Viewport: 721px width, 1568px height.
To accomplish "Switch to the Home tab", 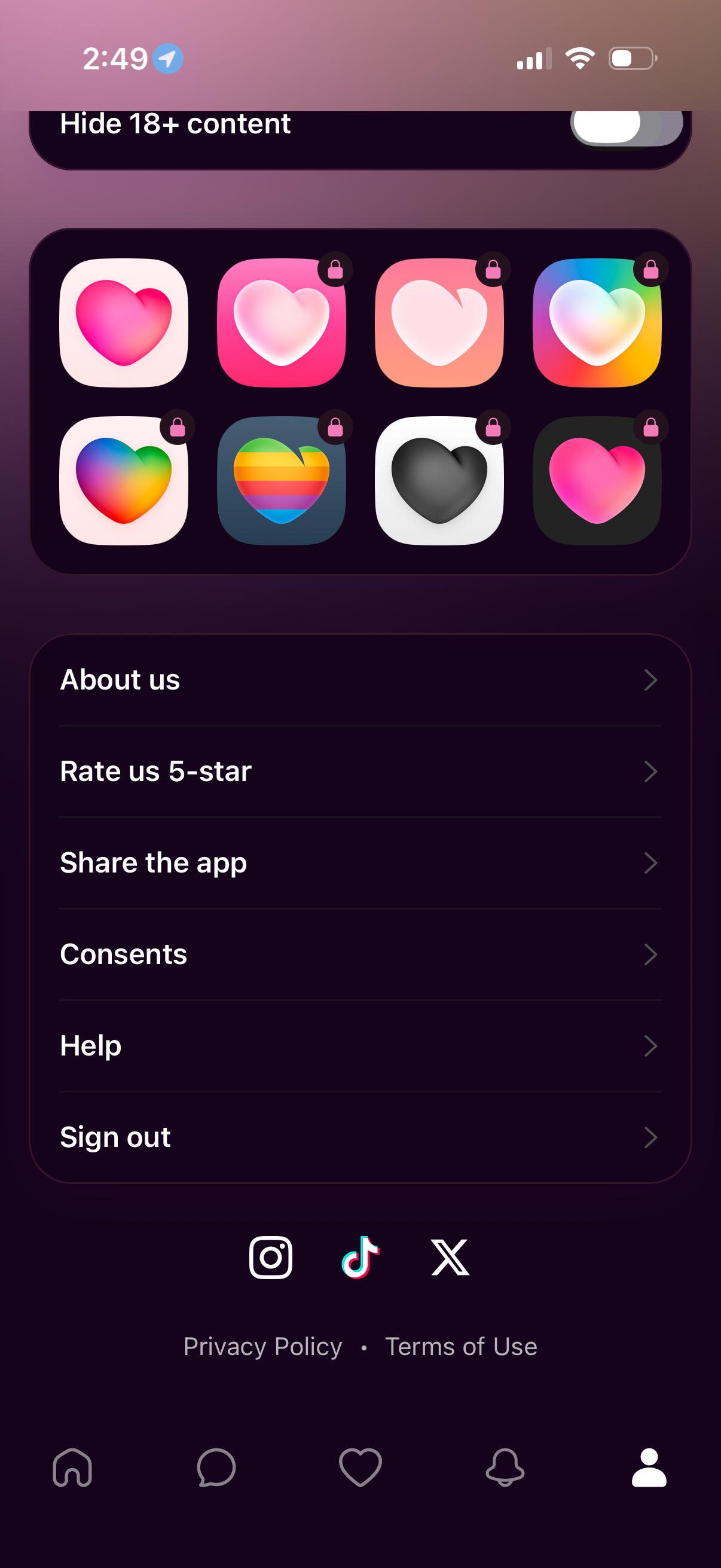I will pos(72,1468).
